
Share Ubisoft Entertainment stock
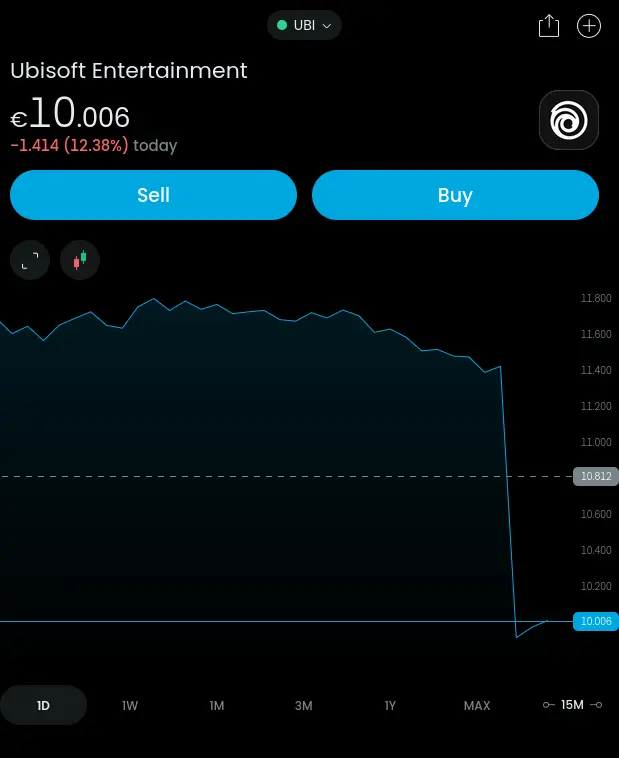click(548, 26)
